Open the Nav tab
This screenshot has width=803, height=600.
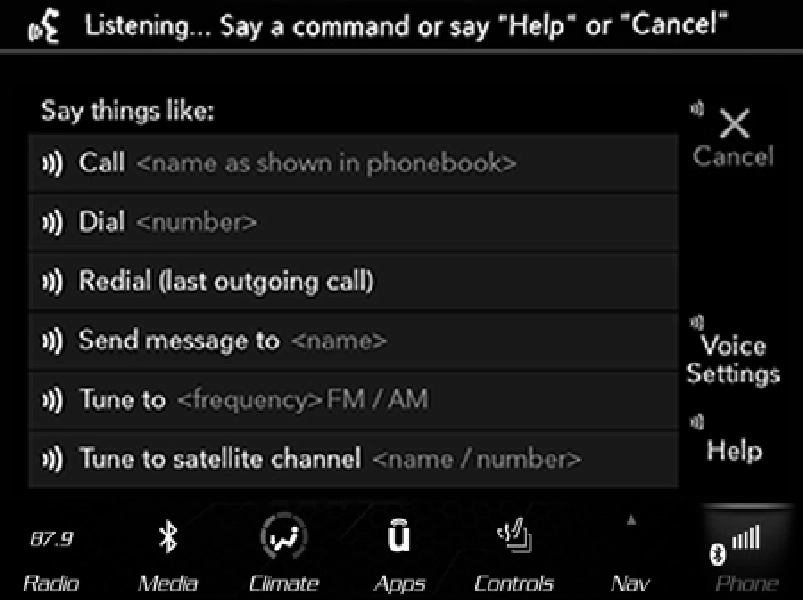pyautogui.click(x=630, y=558)
